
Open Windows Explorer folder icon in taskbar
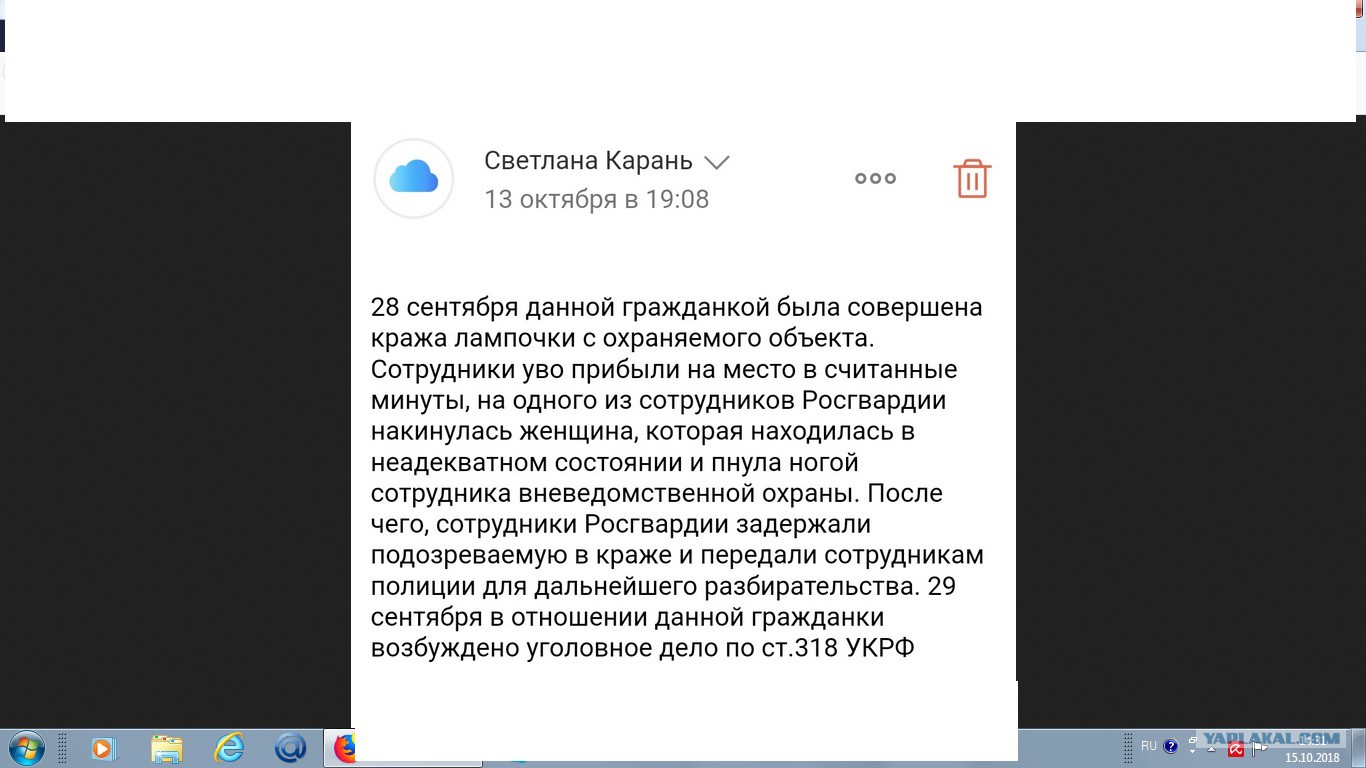pyautogui.click(x=166, y=748)
